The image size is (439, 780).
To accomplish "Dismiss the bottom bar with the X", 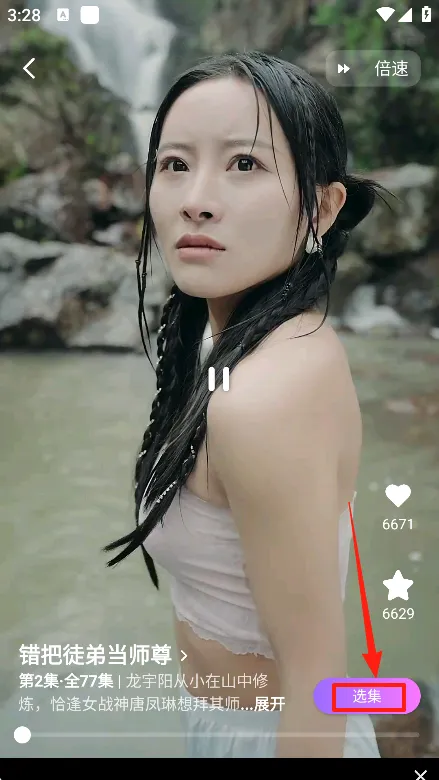I will pyautogui.click(x=421, y=774).
